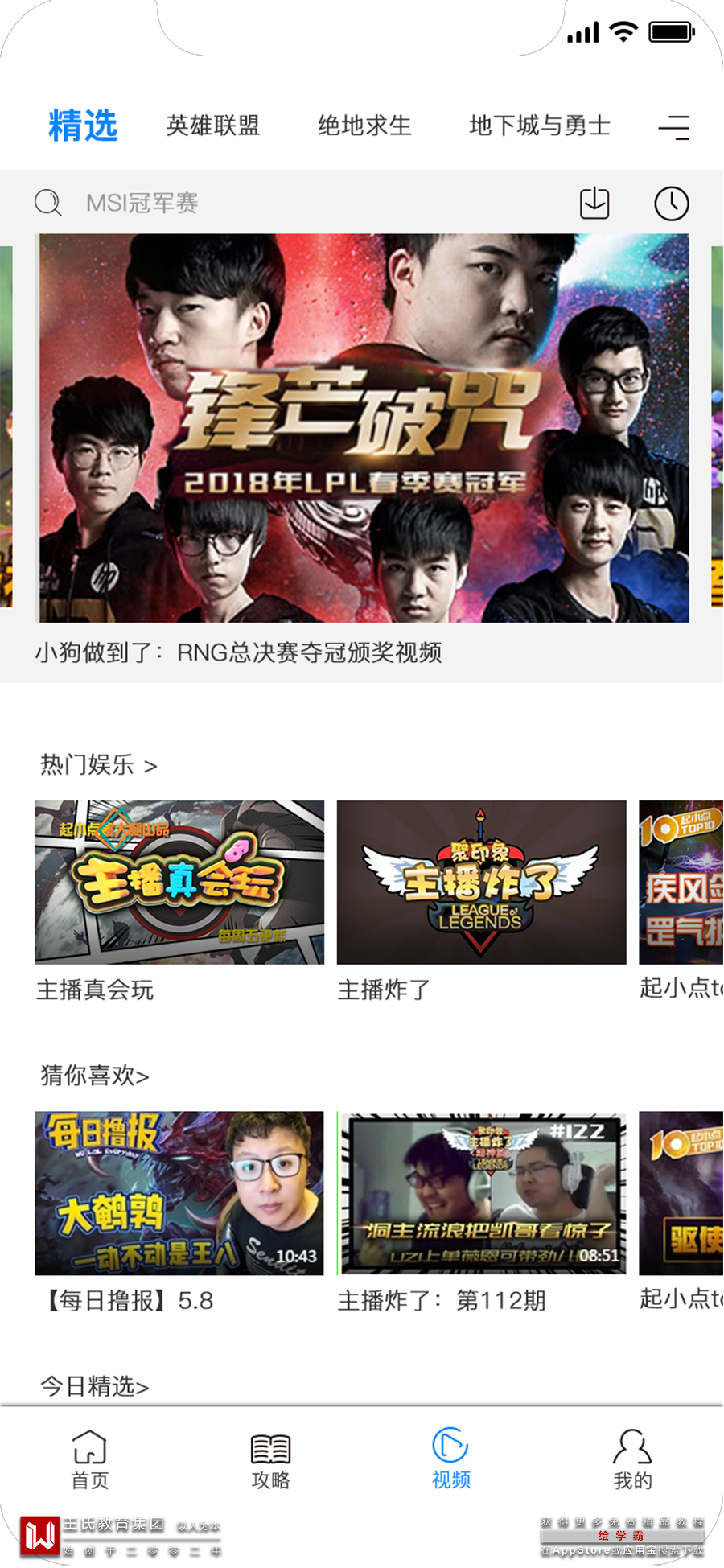Screen dimensions: 724x1568
Task: Open the 绝地求生 tab
Action: pos(364,126)
